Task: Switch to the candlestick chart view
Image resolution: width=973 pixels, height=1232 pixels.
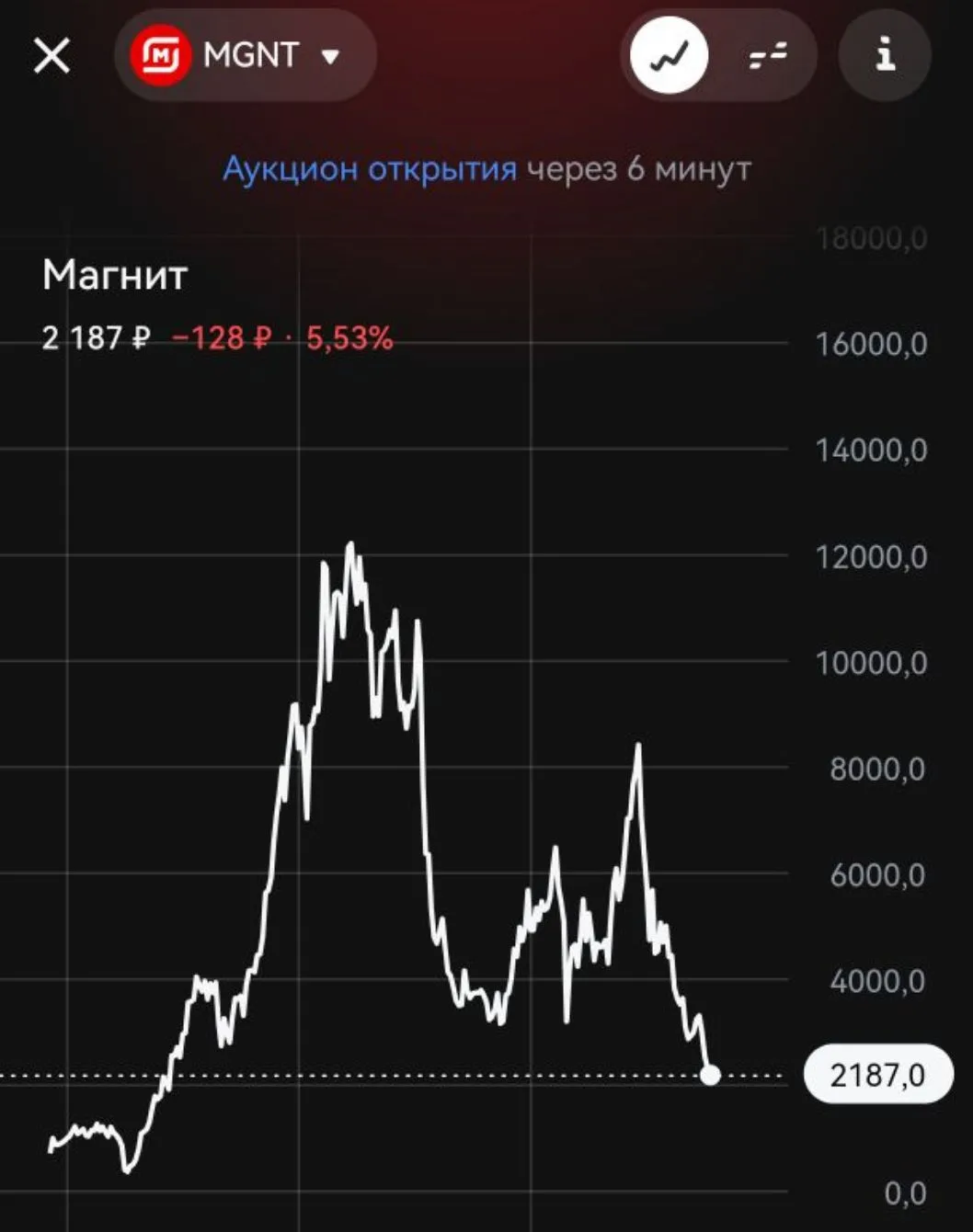Action: (768, 56)
